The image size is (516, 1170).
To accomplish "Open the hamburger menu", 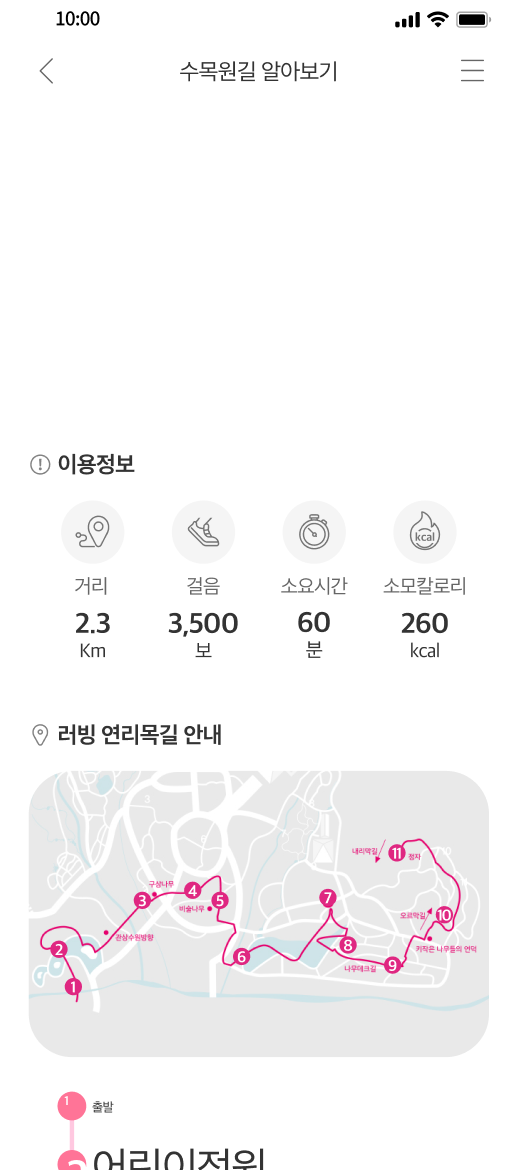I will point(473,71).
